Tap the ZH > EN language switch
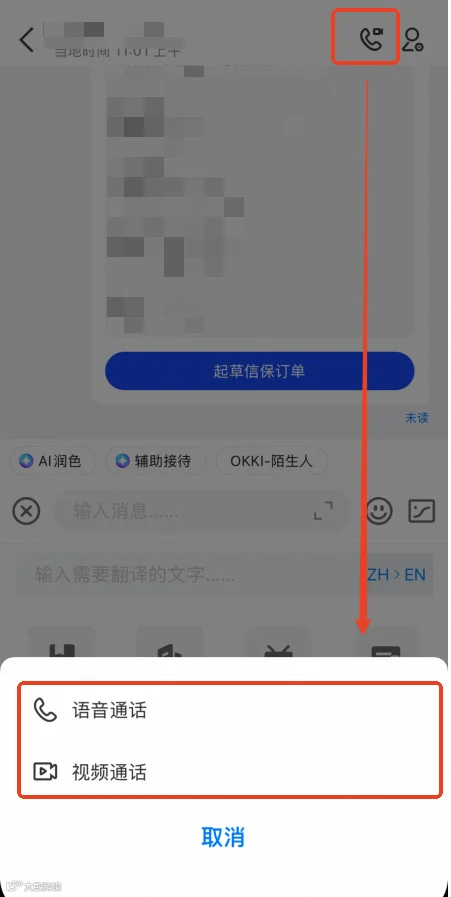Image resolution: width=451 pixels, height=897 pixels. [x=396, y=574]
